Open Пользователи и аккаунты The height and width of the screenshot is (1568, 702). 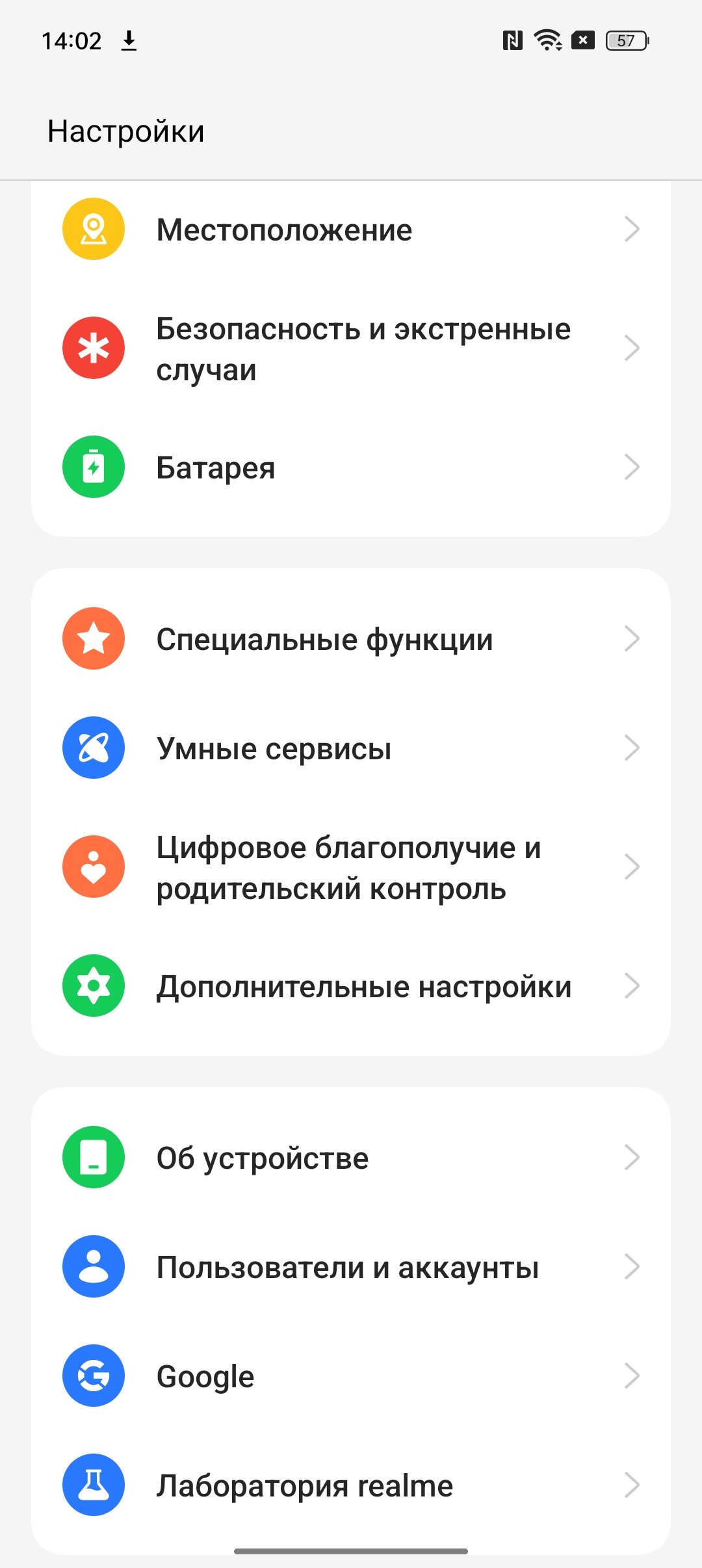[x=351, y=1266]
